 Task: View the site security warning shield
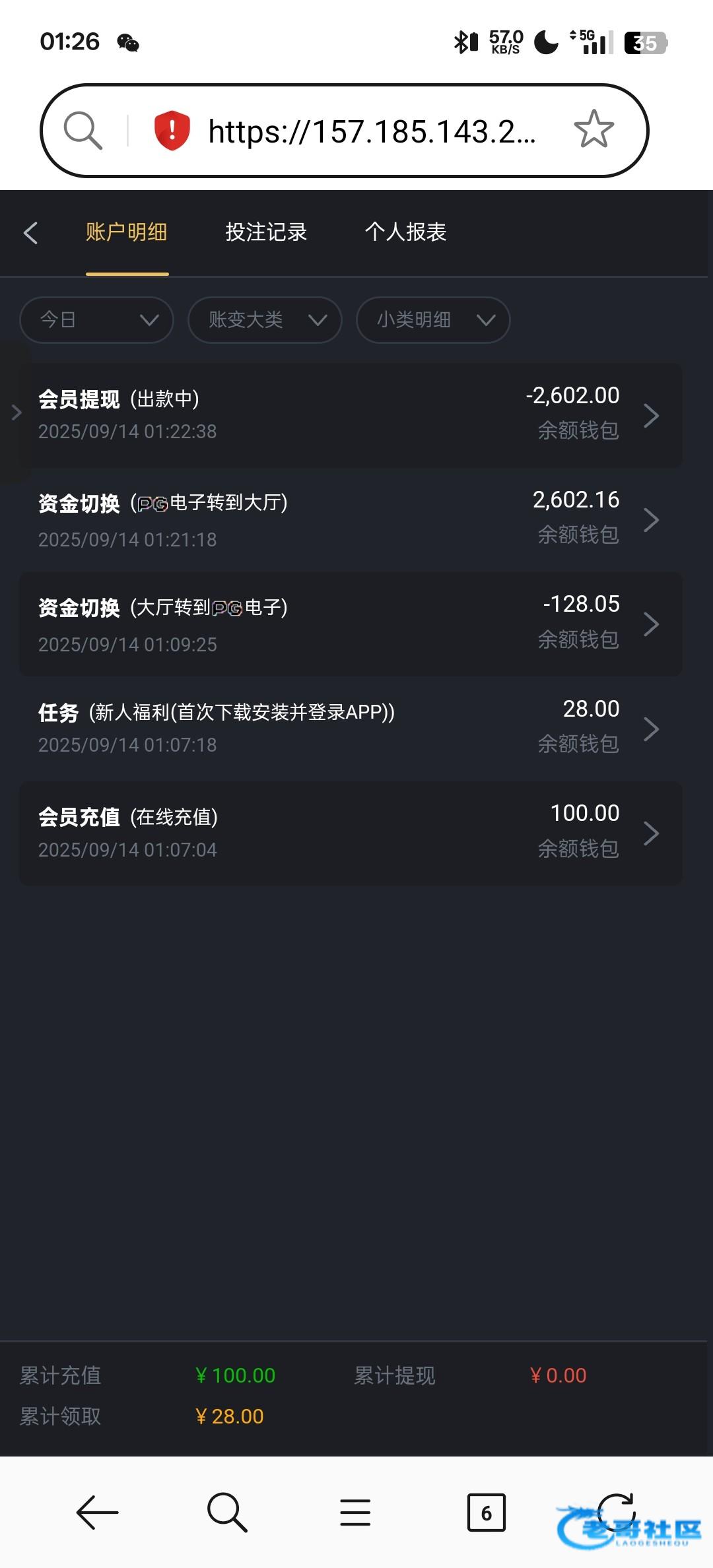172,130
